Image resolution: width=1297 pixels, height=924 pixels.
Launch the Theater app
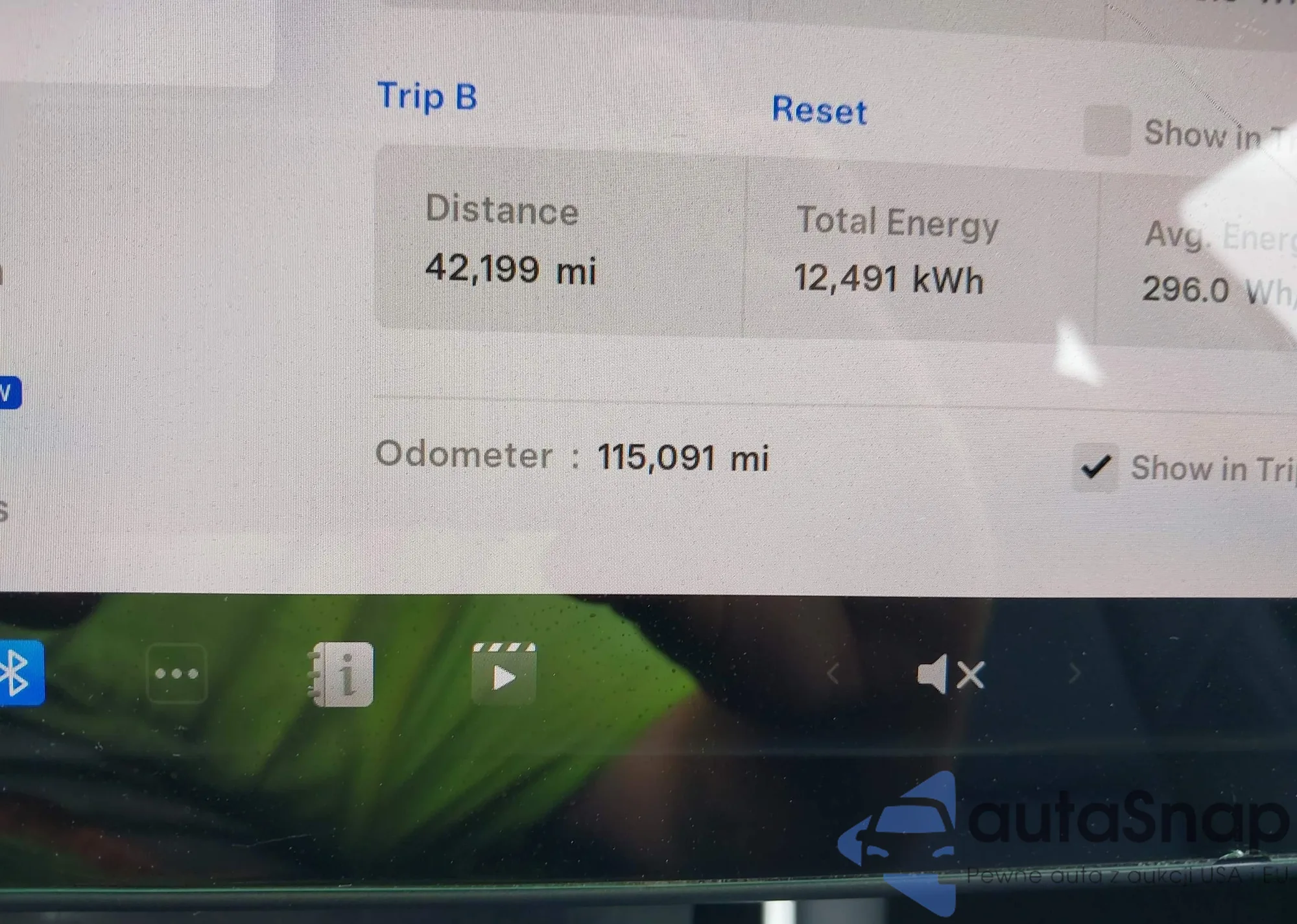click(504, 674)
